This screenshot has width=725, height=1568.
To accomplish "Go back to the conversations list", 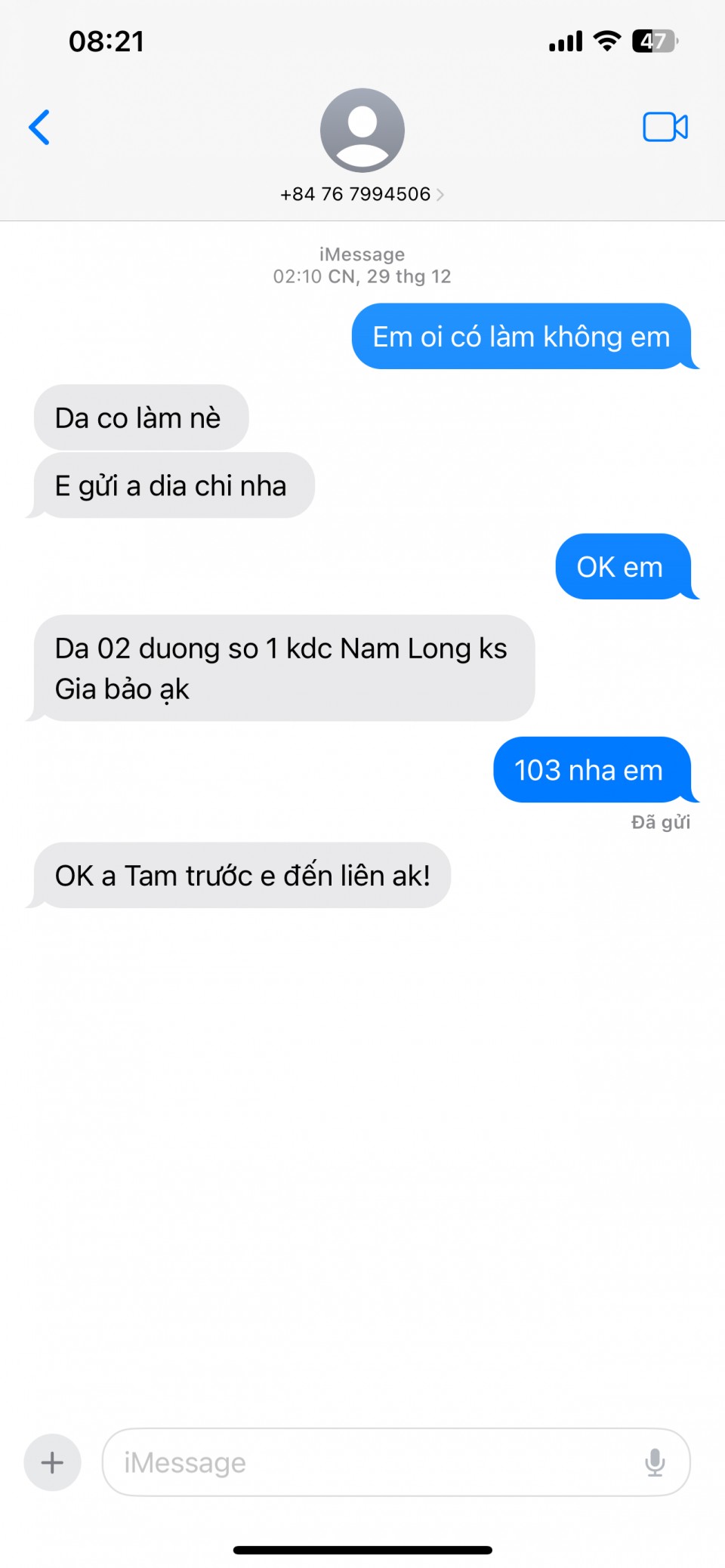I will (x=39, y=128).
